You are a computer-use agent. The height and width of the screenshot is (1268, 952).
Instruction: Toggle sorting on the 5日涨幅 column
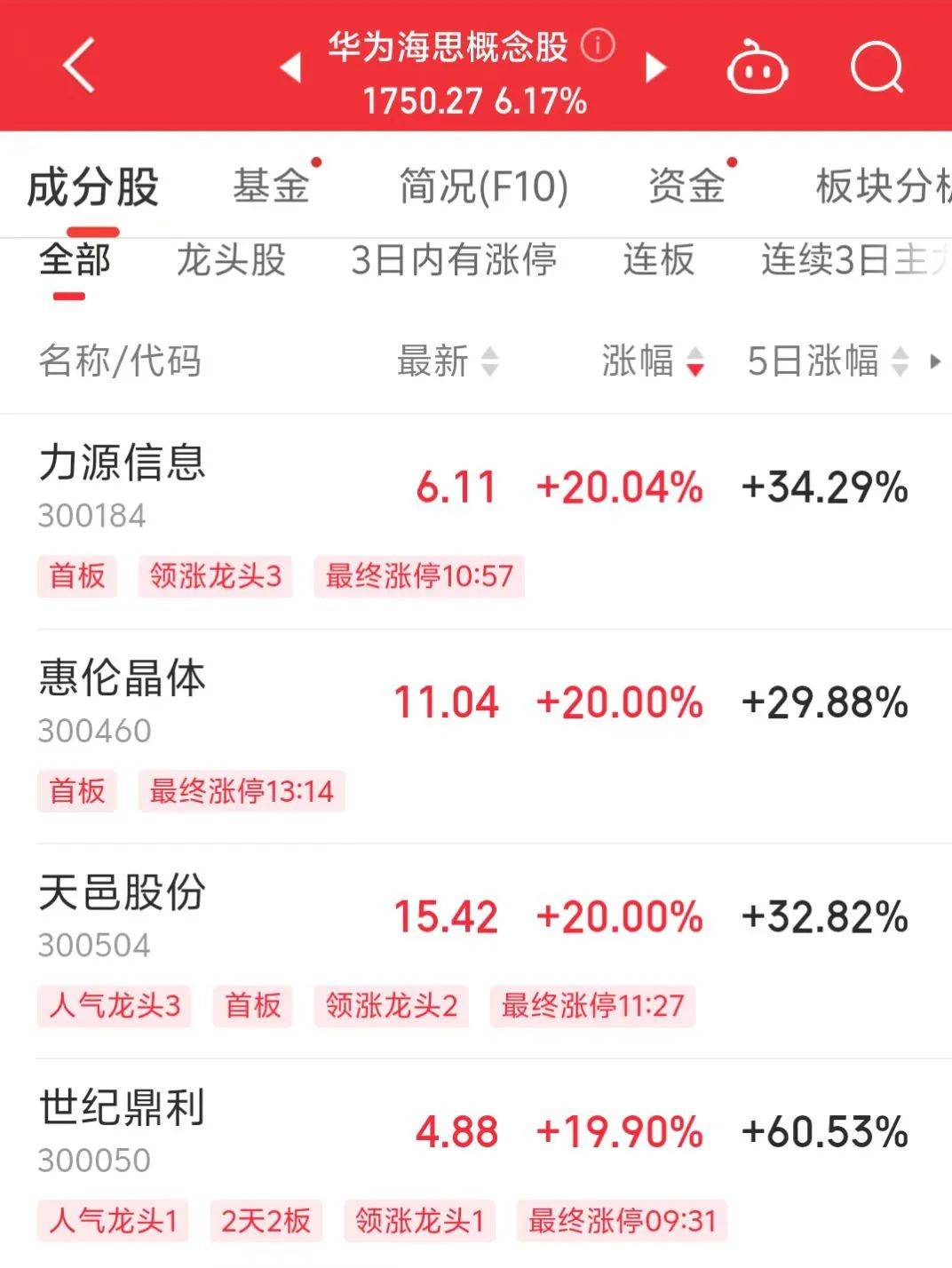tap(899, 361)
